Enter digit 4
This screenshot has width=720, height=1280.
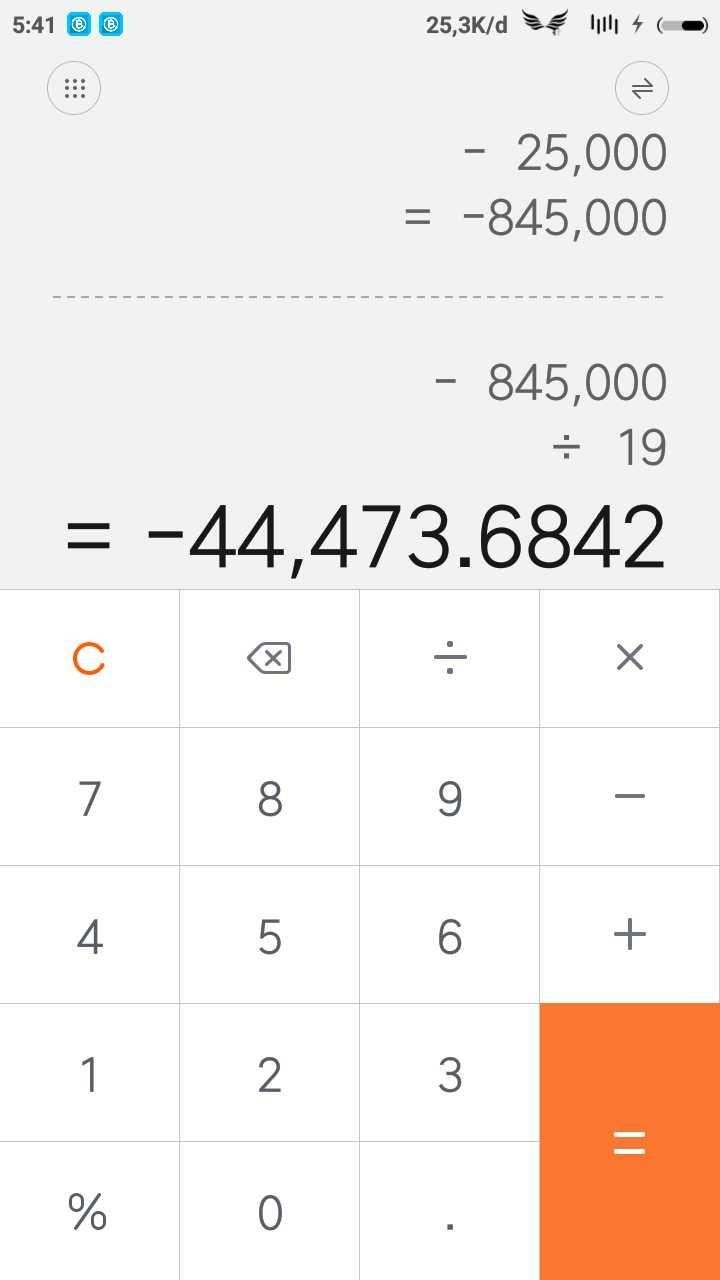point(90,934)
